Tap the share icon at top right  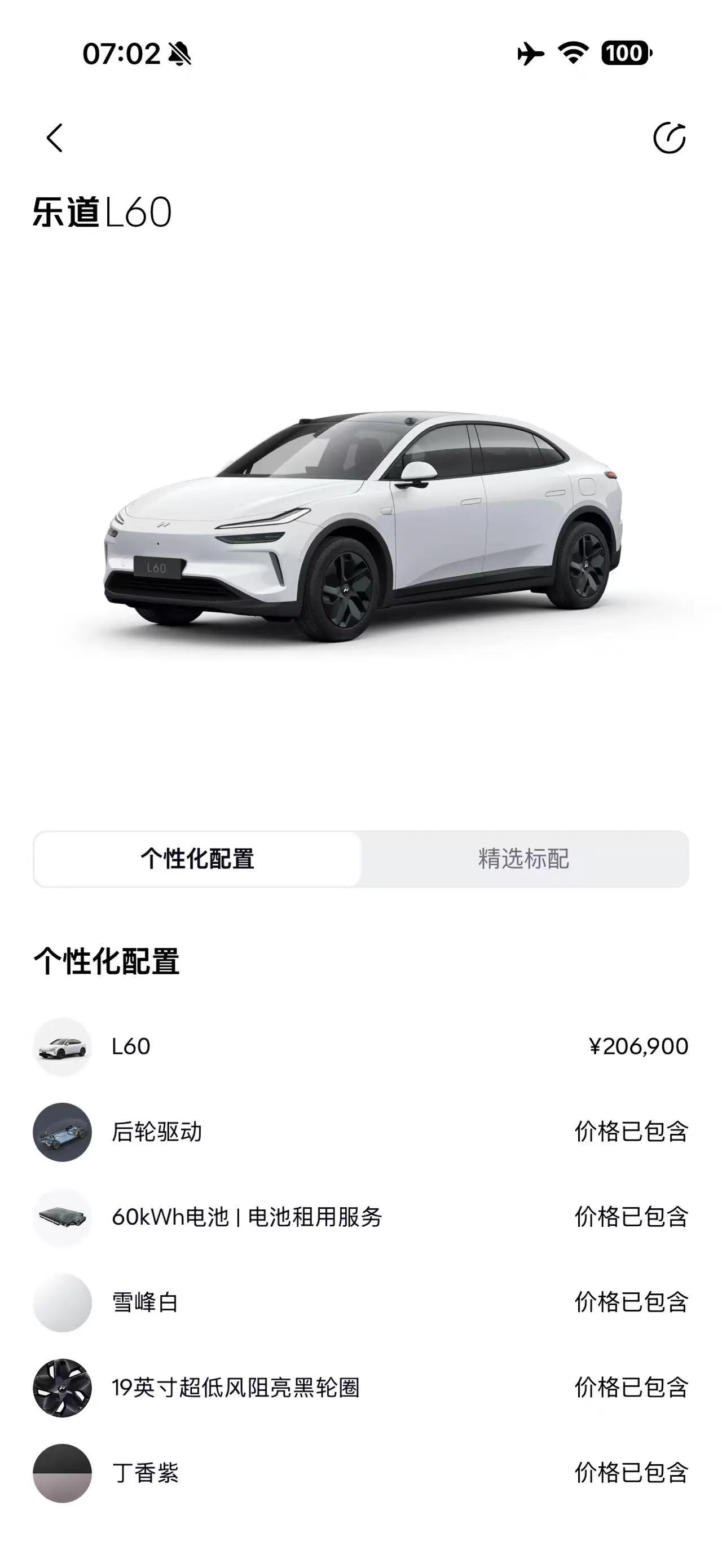click(x=669, y=137)
